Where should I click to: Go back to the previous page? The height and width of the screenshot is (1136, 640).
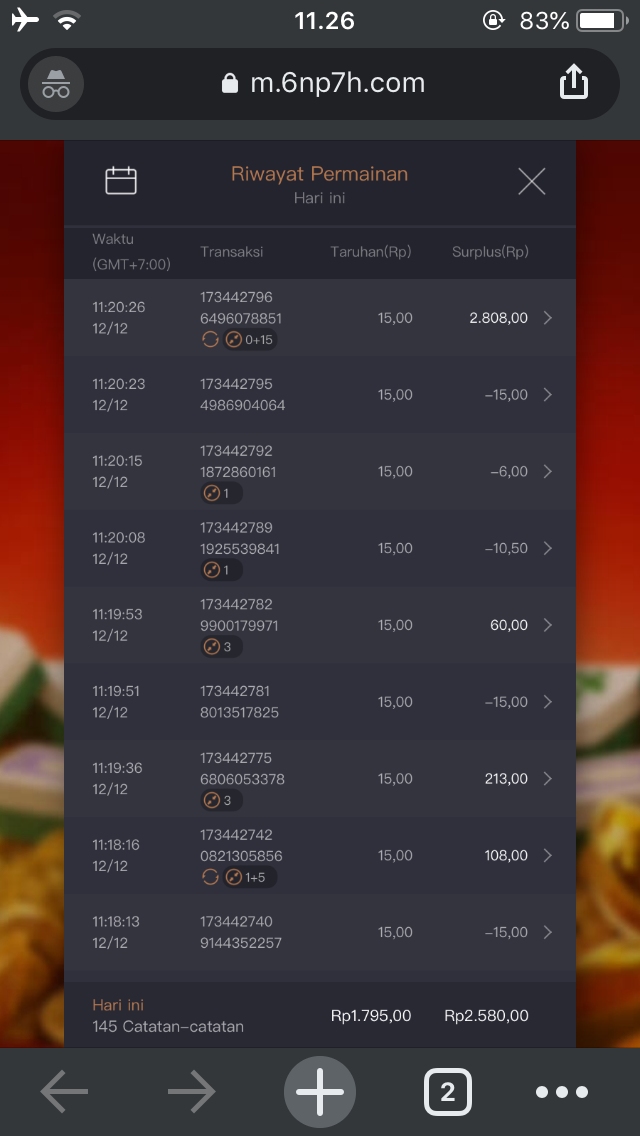tap(64, 1092)
